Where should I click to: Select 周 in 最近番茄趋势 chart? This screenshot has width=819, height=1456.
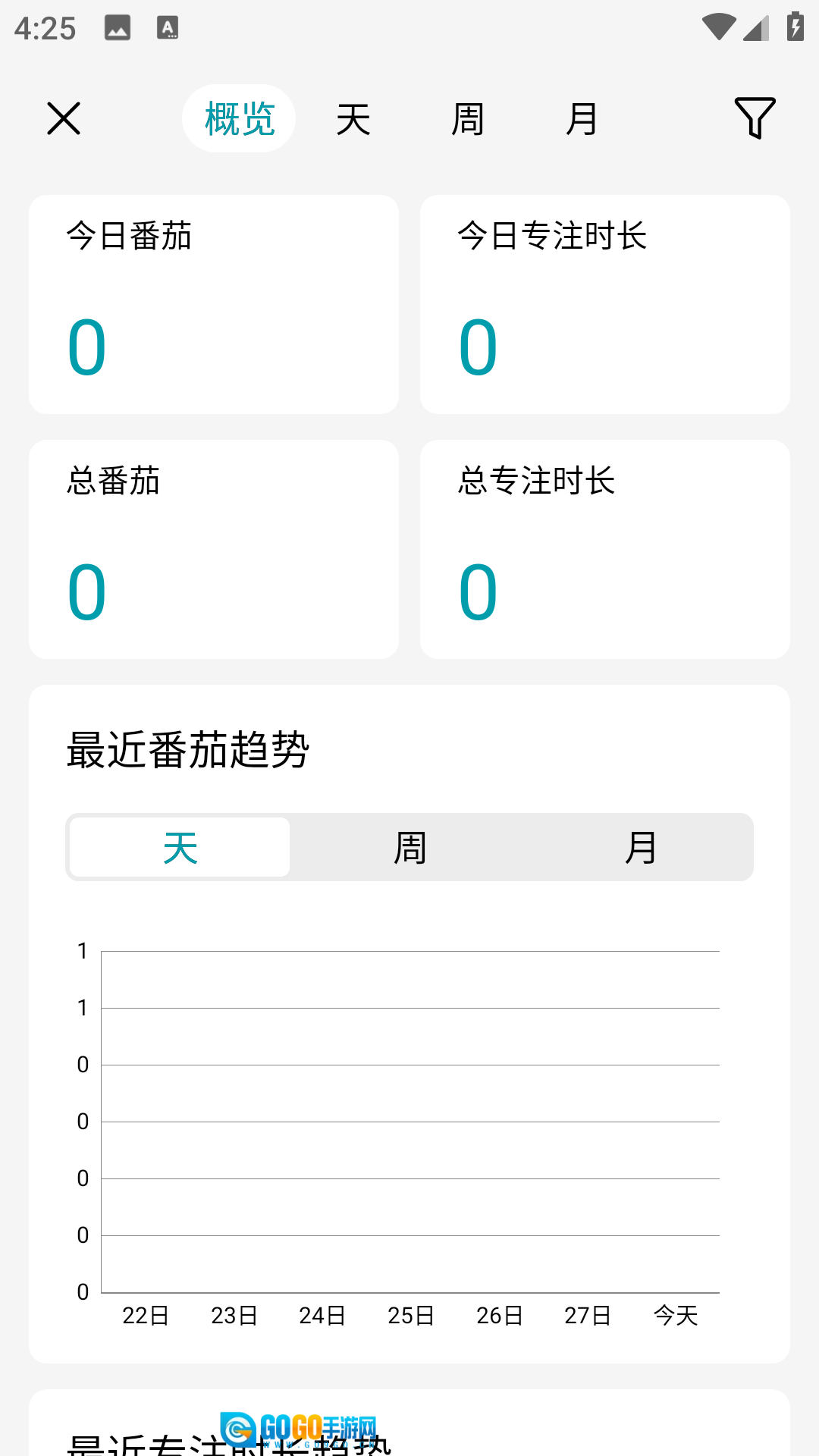409,847
